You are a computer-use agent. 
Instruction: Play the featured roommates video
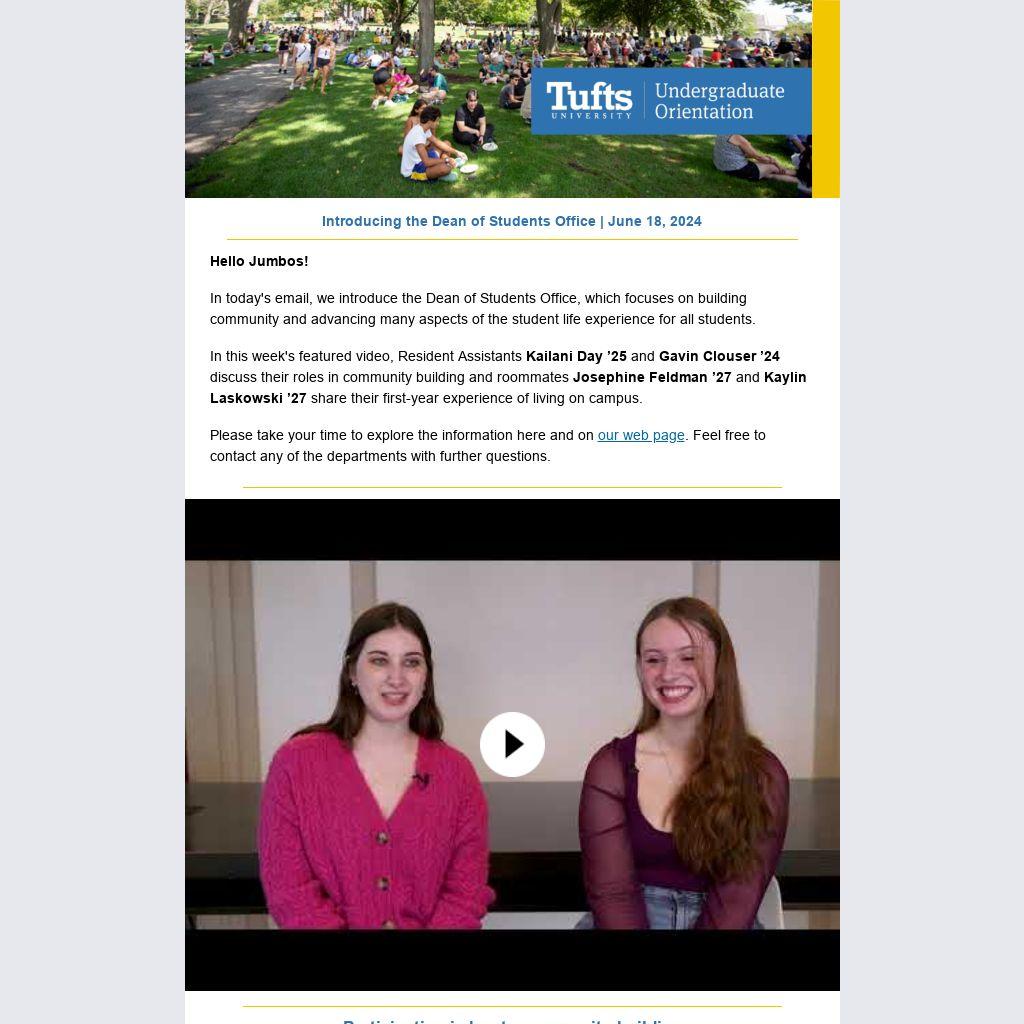[512, 744]
